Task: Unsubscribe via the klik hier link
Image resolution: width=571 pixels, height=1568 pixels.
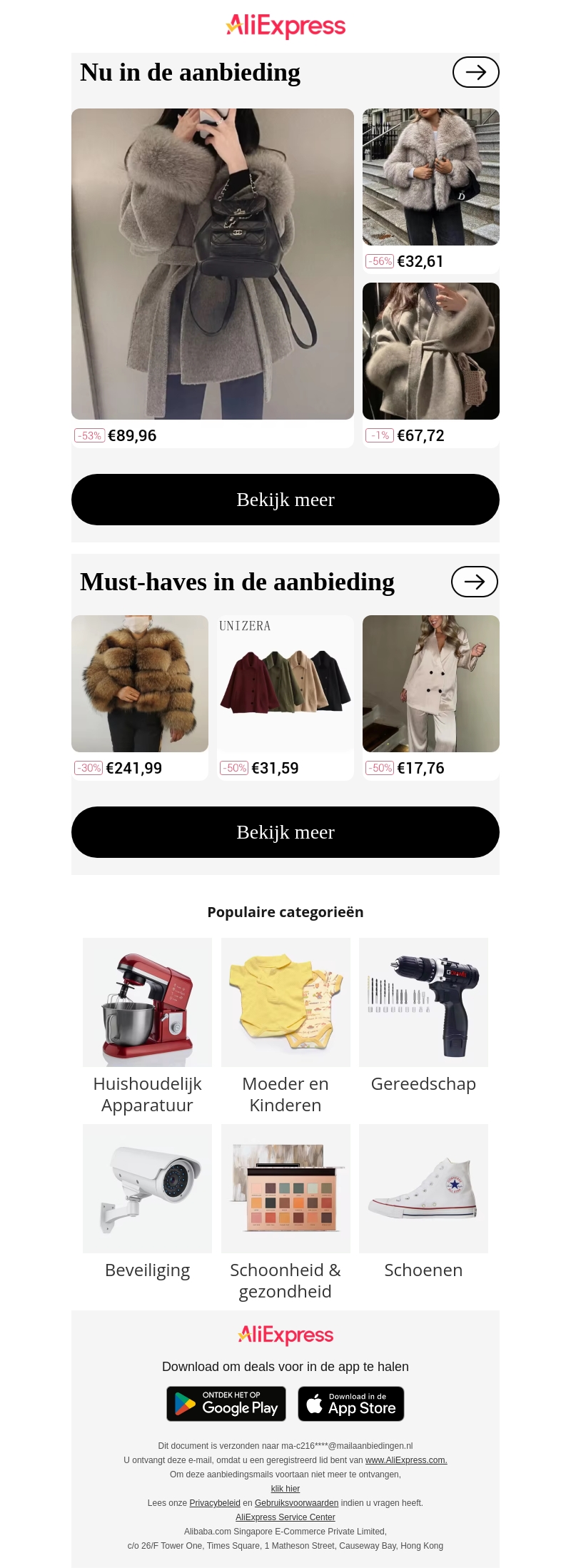Action: 285,1489
